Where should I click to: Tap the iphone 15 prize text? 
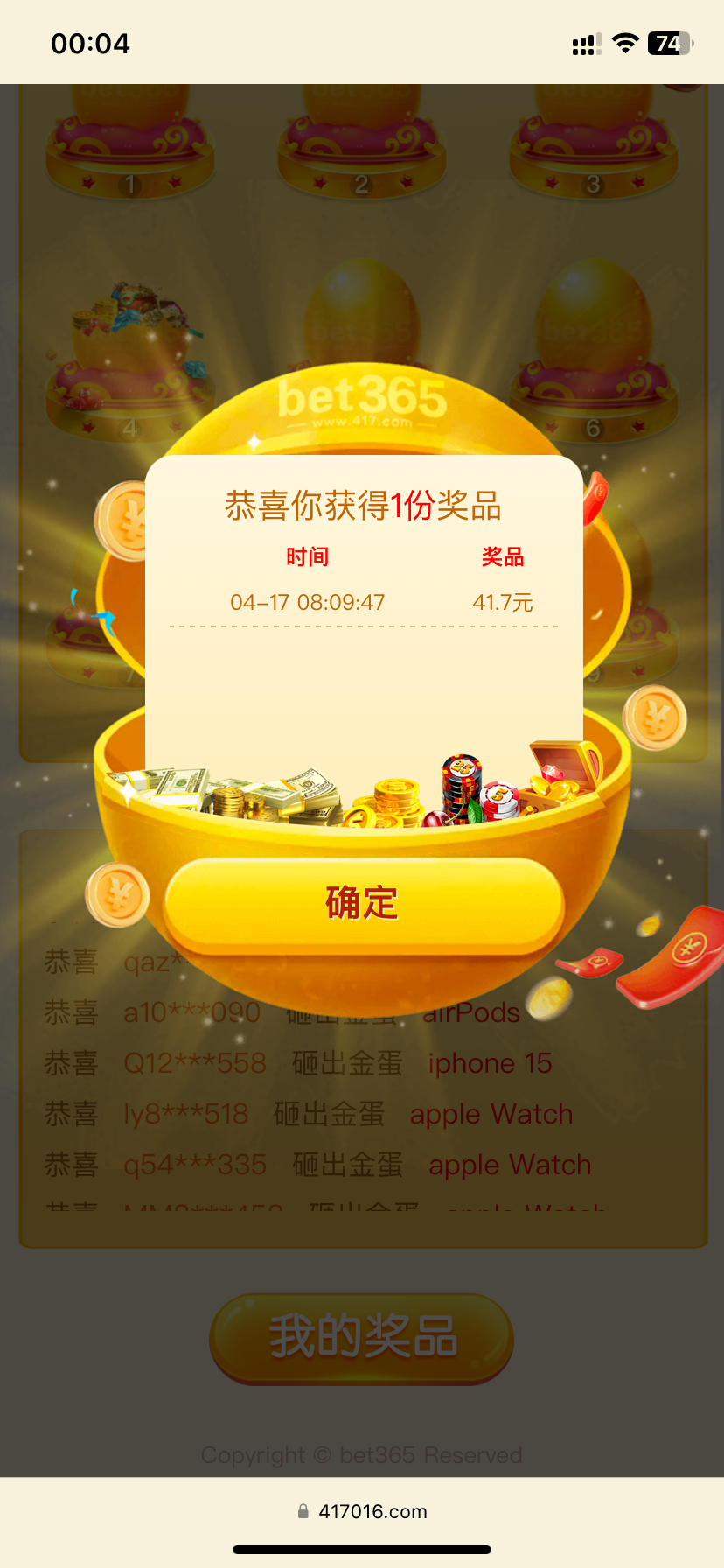click(490, 1062)
